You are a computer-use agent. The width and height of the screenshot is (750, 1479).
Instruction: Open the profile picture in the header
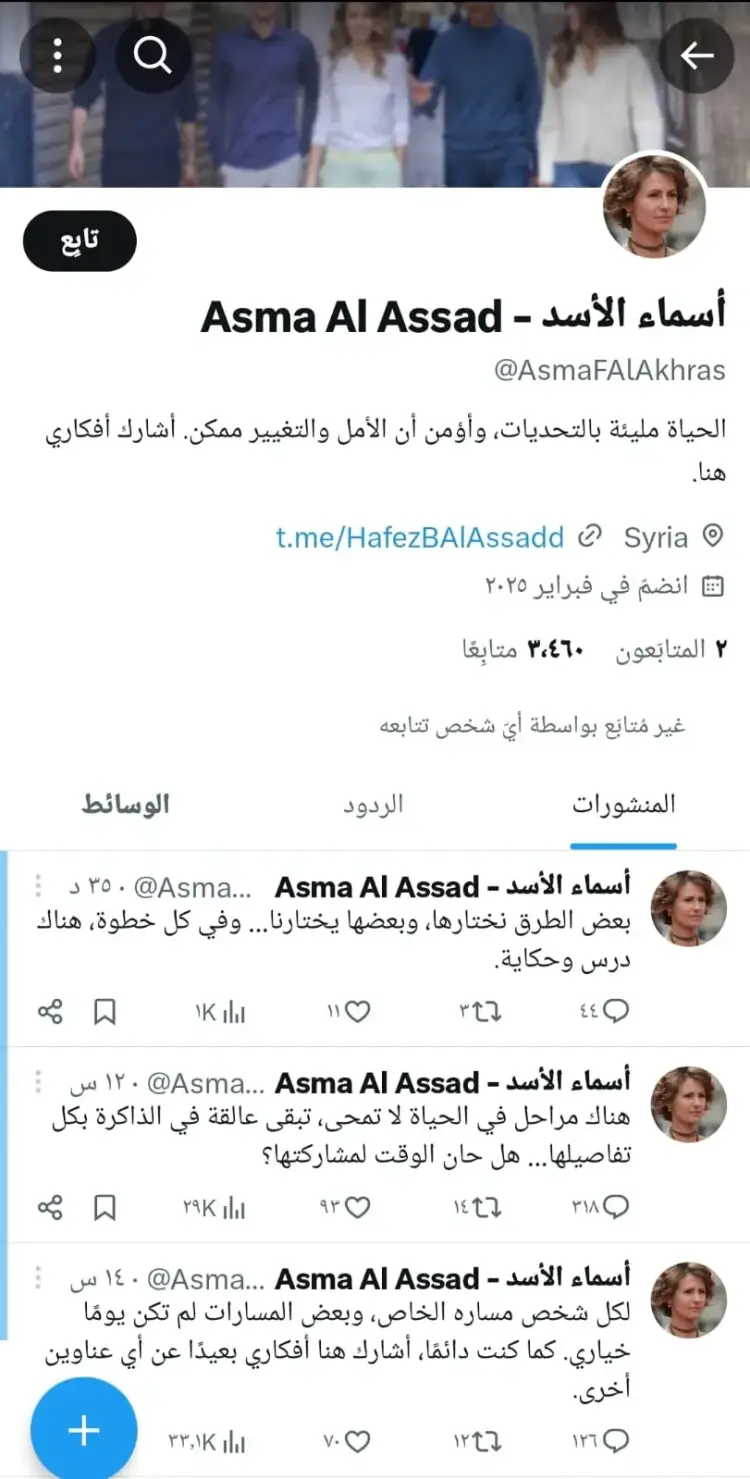tap(655, 208)
